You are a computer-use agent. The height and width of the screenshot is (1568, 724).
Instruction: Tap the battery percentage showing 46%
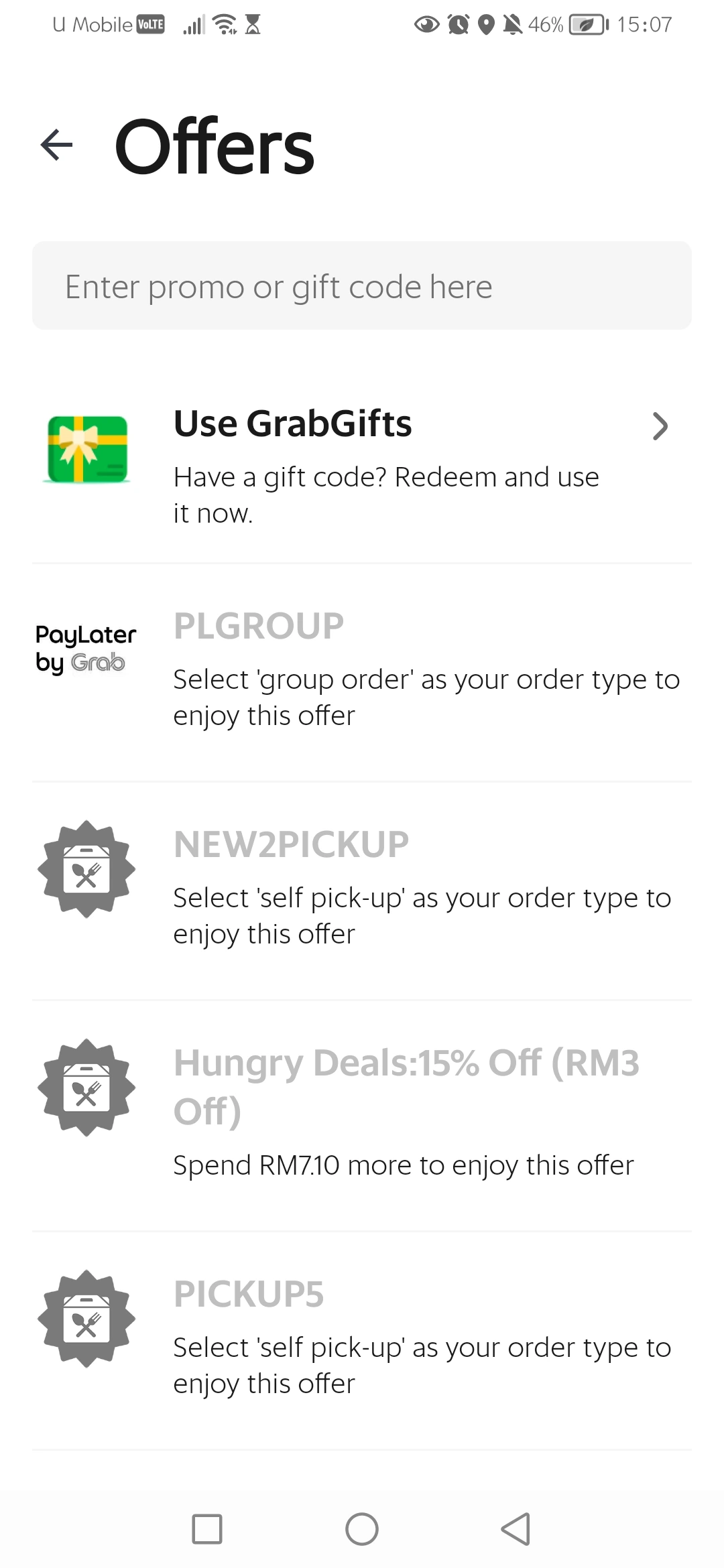[x=544, y=24]
